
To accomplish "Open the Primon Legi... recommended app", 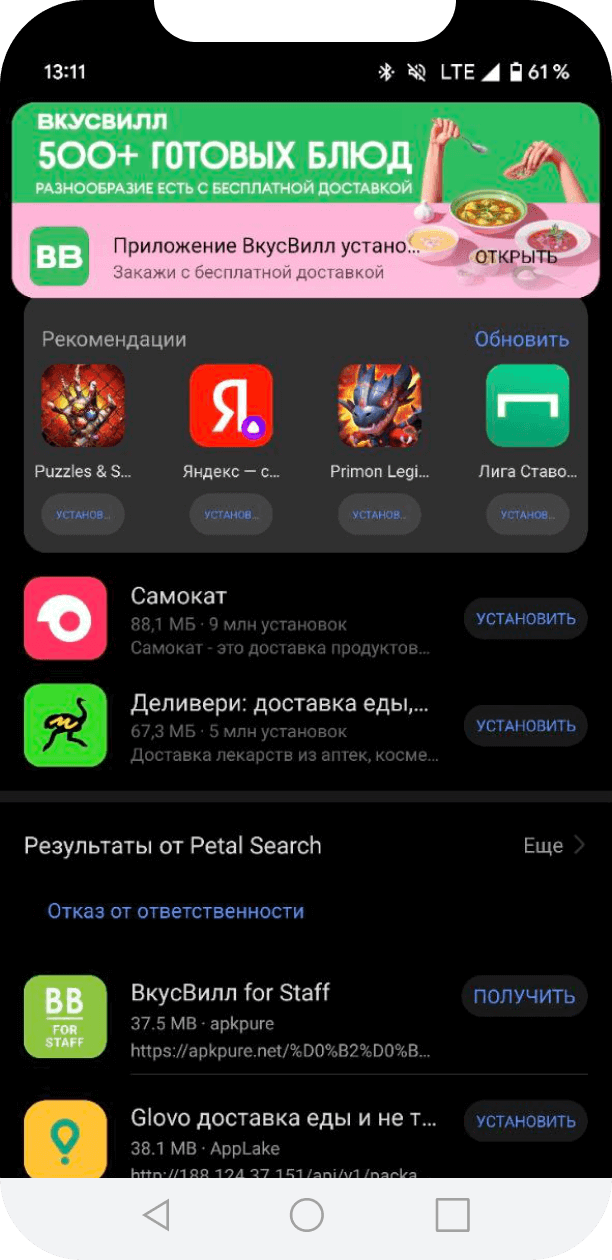I will click(x=379, y=406).
